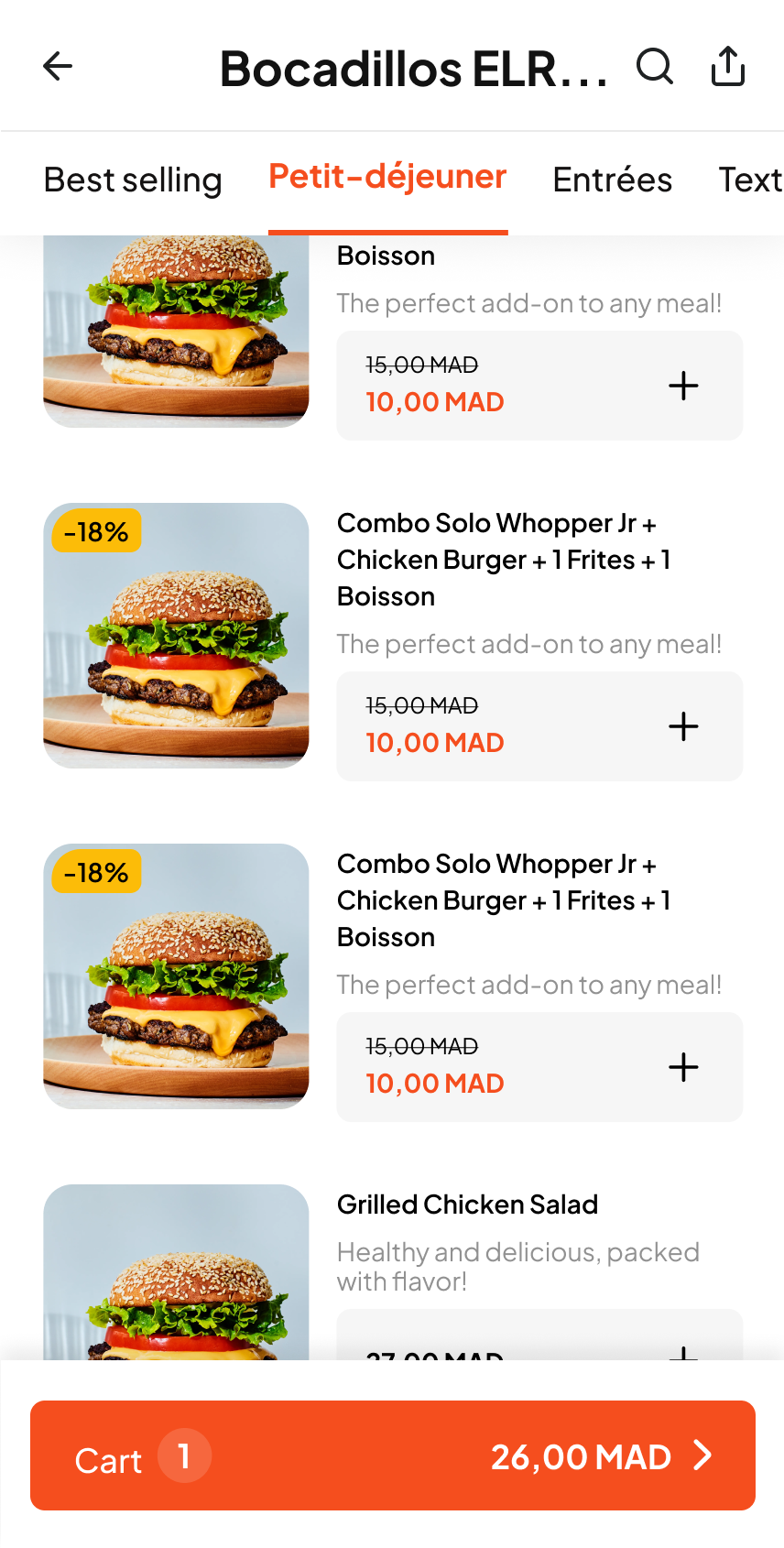
Task: Open search in the restaurant menu
Action: (655, 66)
